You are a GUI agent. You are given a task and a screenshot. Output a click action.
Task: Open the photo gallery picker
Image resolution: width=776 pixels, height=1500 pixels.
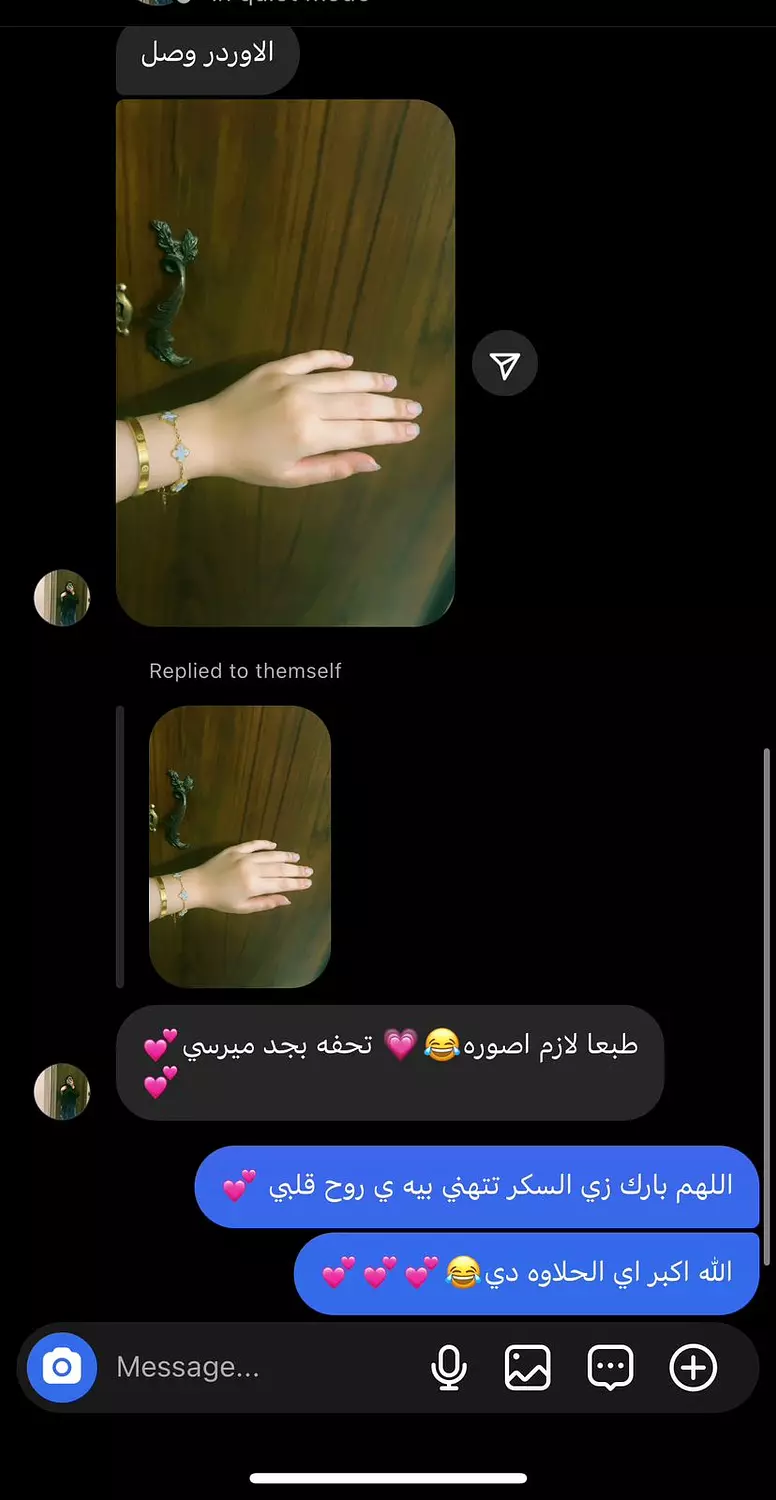point(527,1367)
